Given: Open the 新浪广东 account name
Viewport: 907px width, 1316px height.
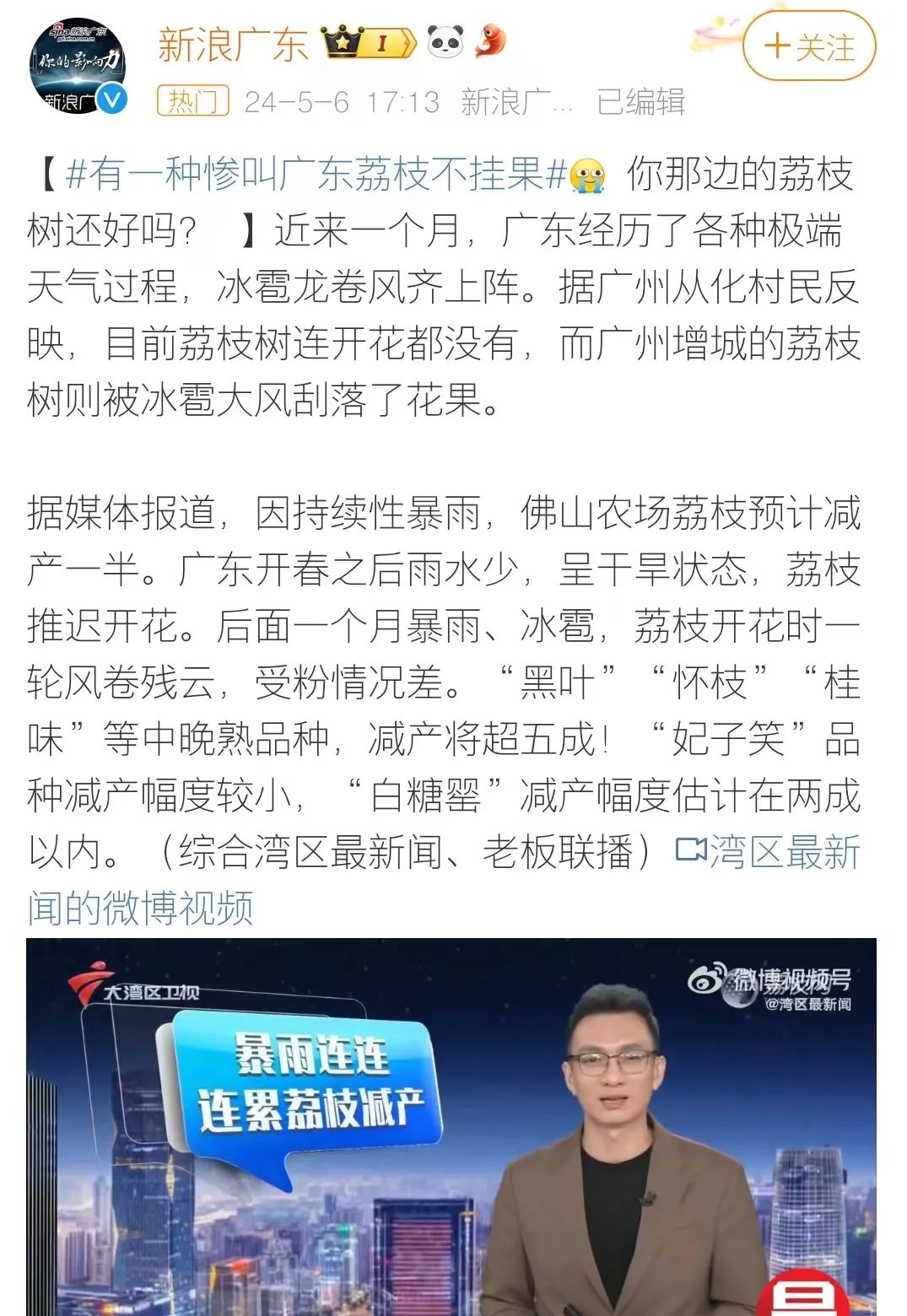Looking at the screenshot, I should [x=233, y=44].
